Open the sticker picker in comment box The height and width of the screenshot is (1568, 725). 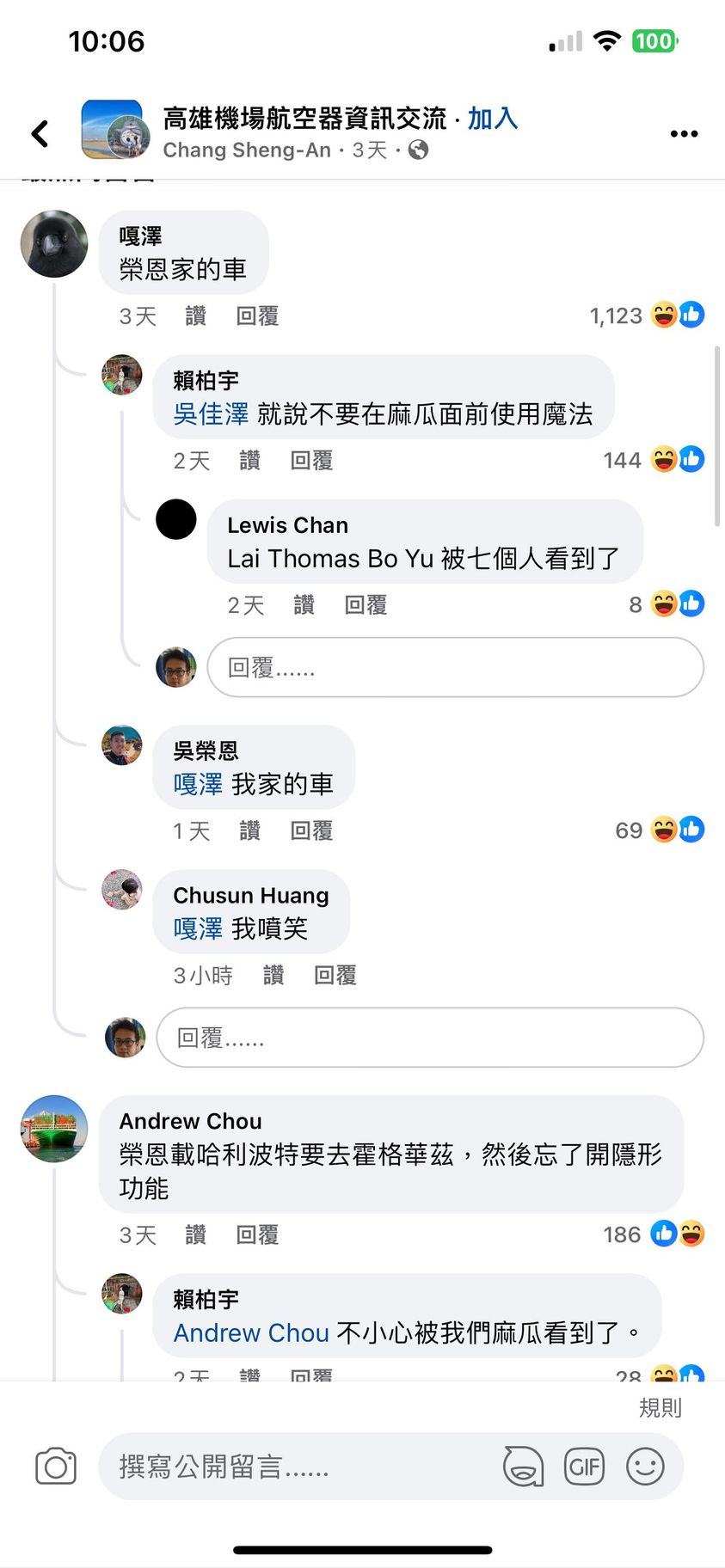pos(523,1467)
